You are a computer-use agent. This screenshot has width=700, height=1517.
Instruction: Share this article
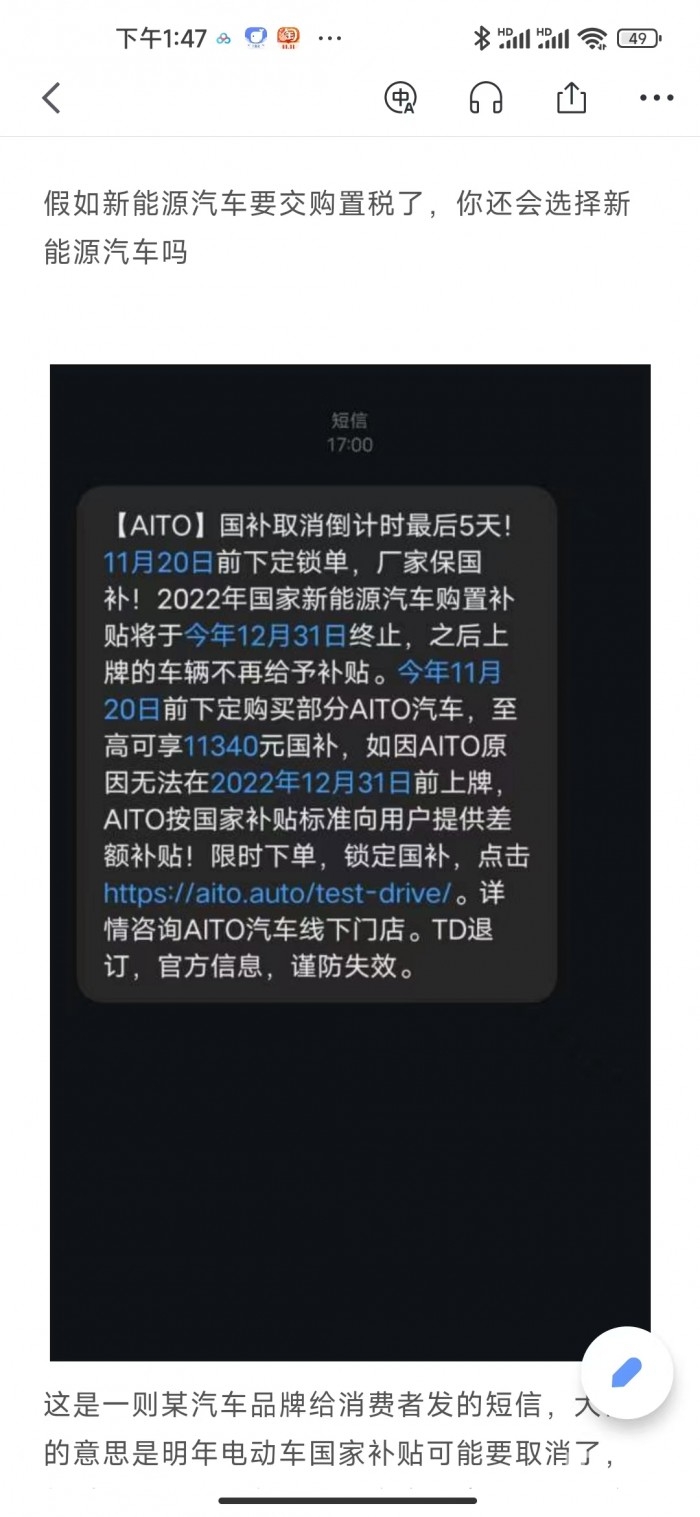[x=571, y=98]
